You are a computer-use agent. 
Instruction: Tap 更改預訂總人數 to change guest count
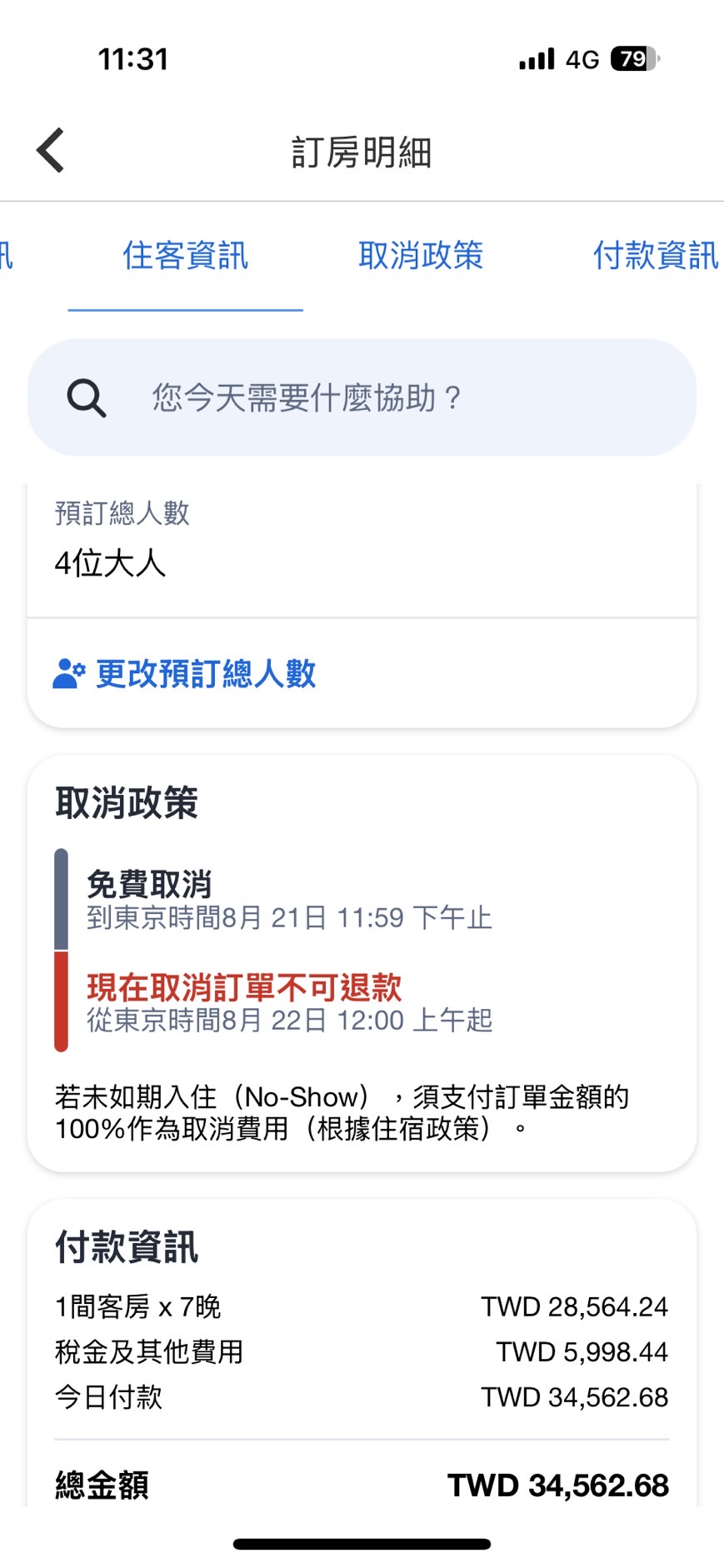207,672
